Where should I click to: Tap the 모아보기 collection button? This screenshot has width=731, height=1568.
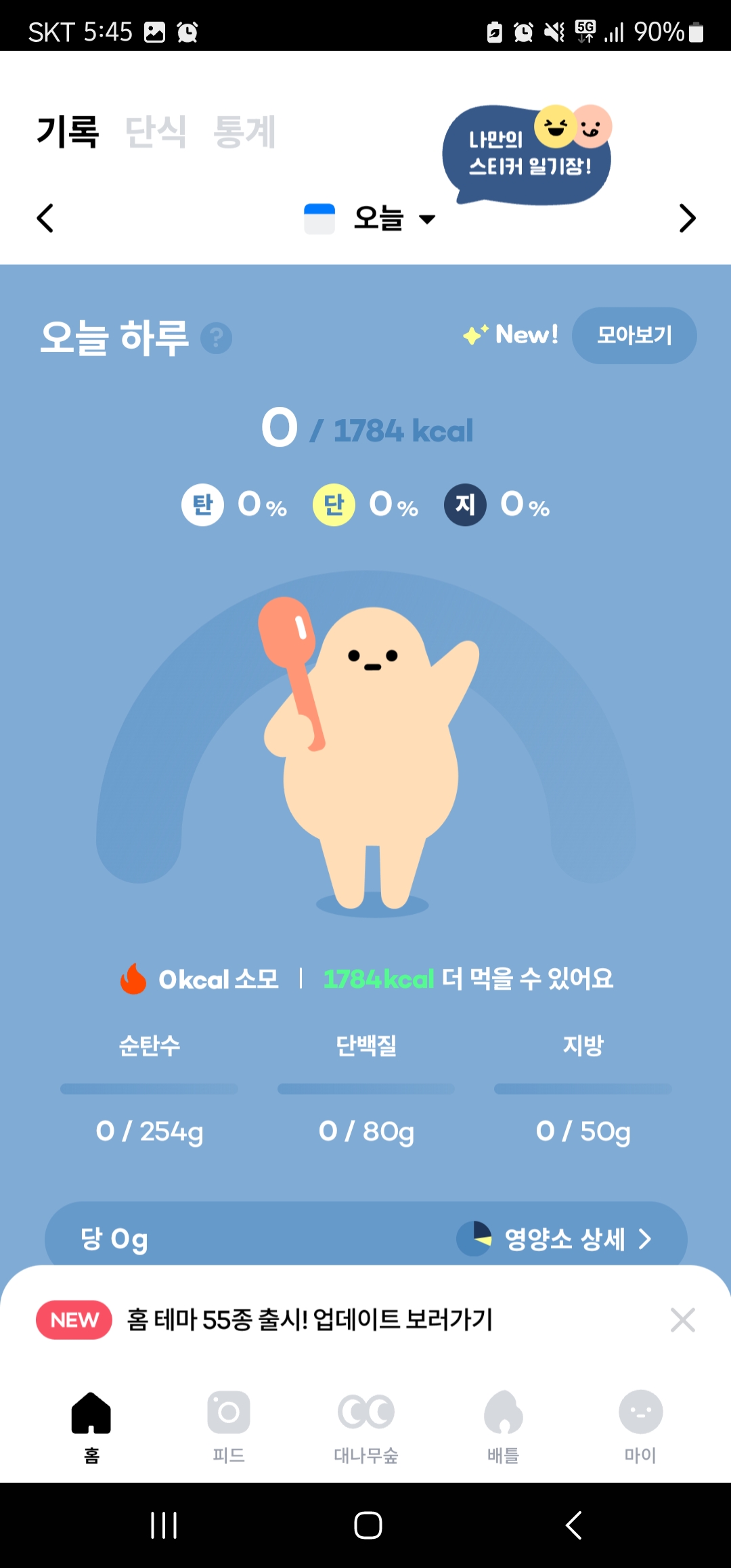coord(634,334)
